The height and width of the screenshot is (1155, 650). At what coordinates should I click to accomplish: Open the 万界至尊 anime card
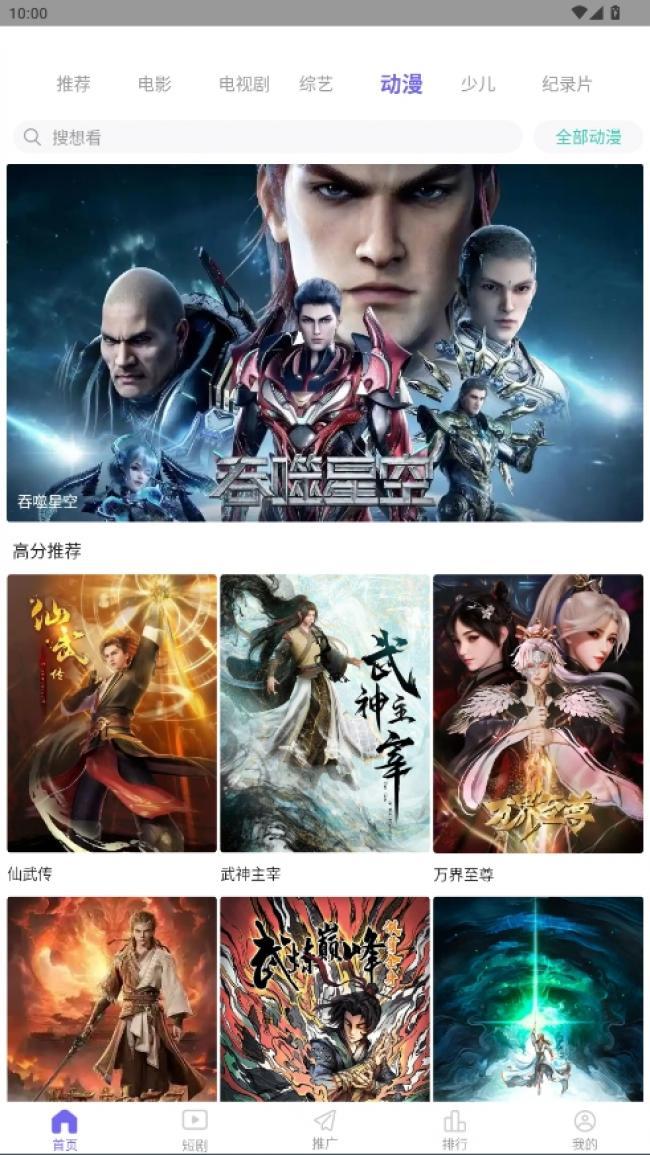click(538, 713)
